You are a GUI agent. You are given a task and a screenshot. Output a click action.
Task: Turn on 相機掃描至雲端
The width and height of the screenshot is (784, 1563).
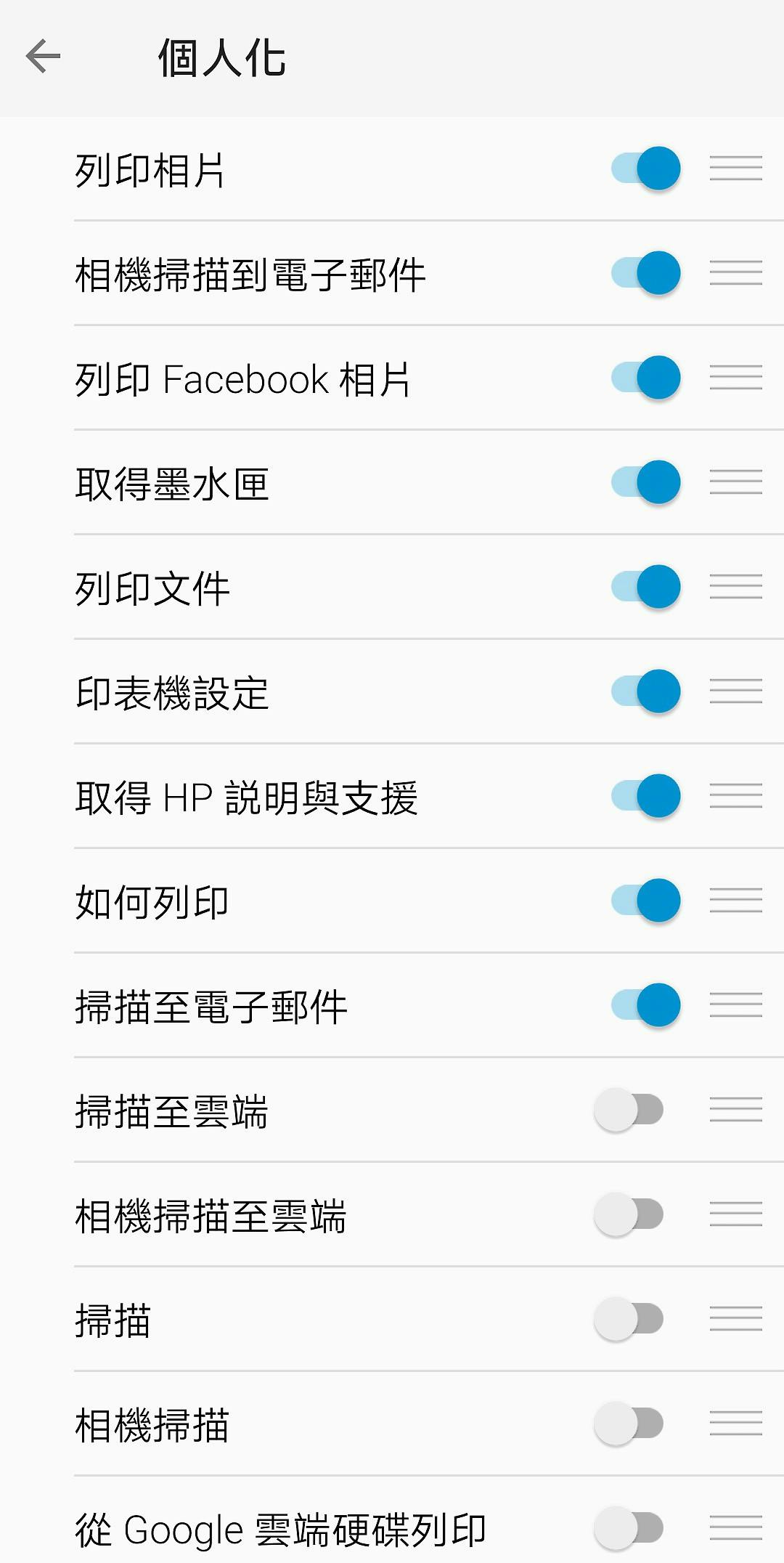click(629, 1214)
